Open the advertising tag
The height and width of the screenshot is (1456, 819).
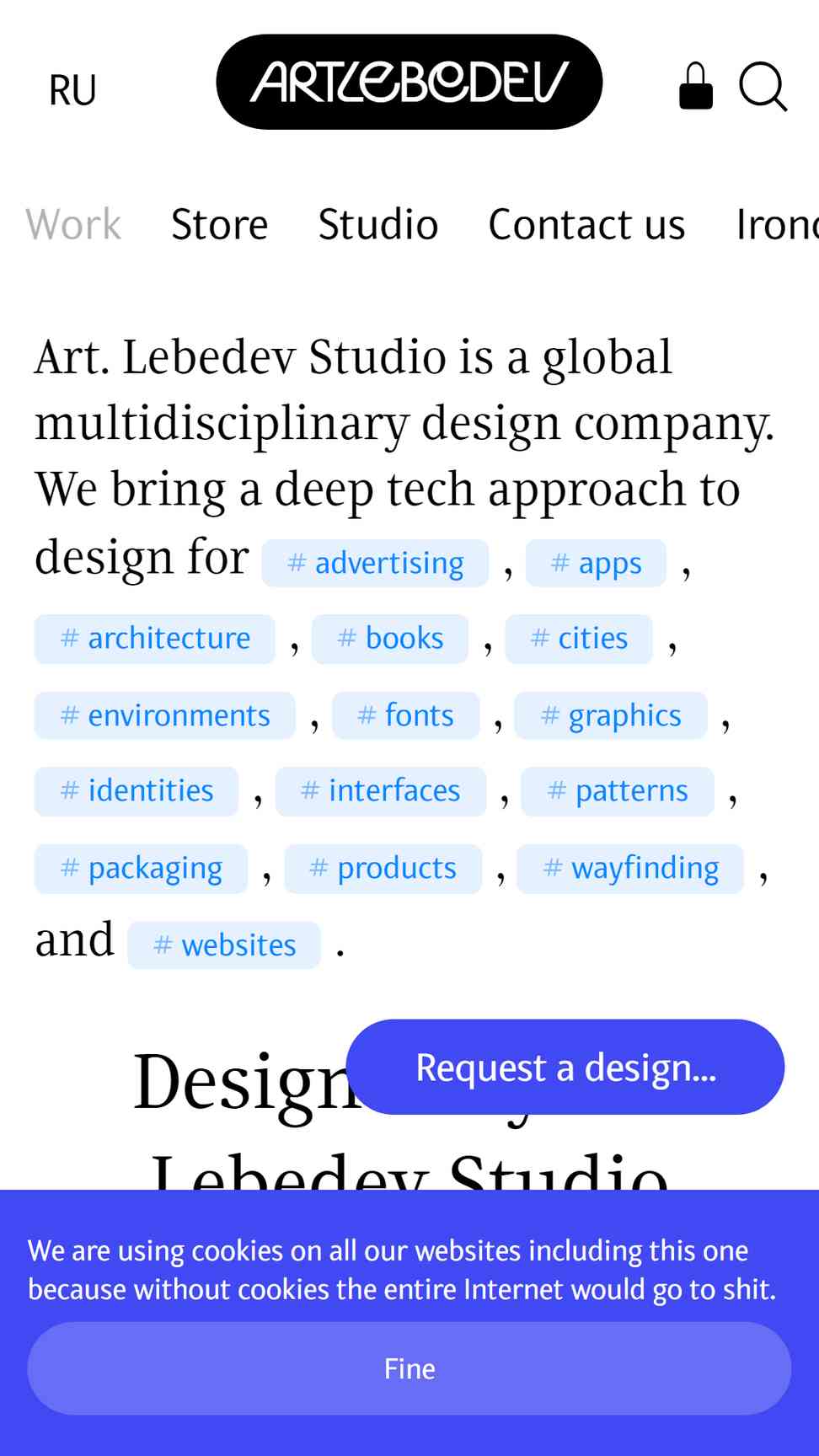[x=376, y=563]
